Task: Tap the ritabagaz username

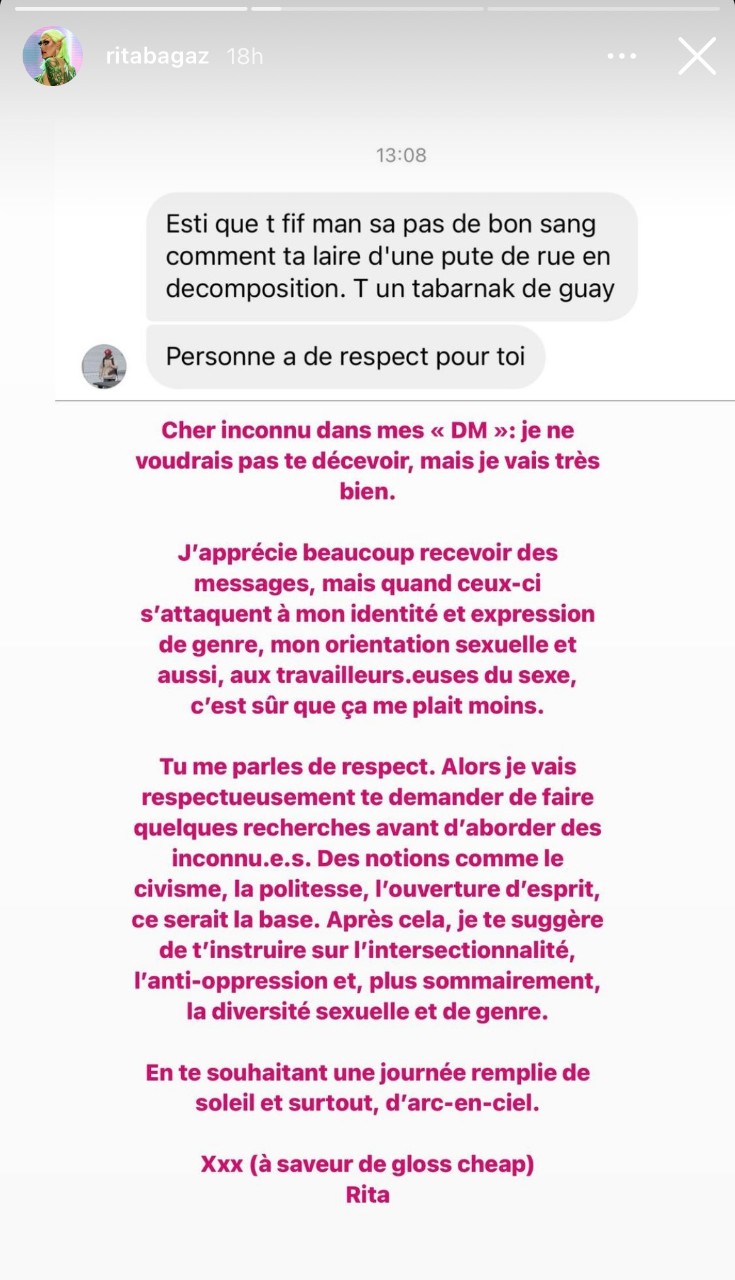Action: [157, 56]
